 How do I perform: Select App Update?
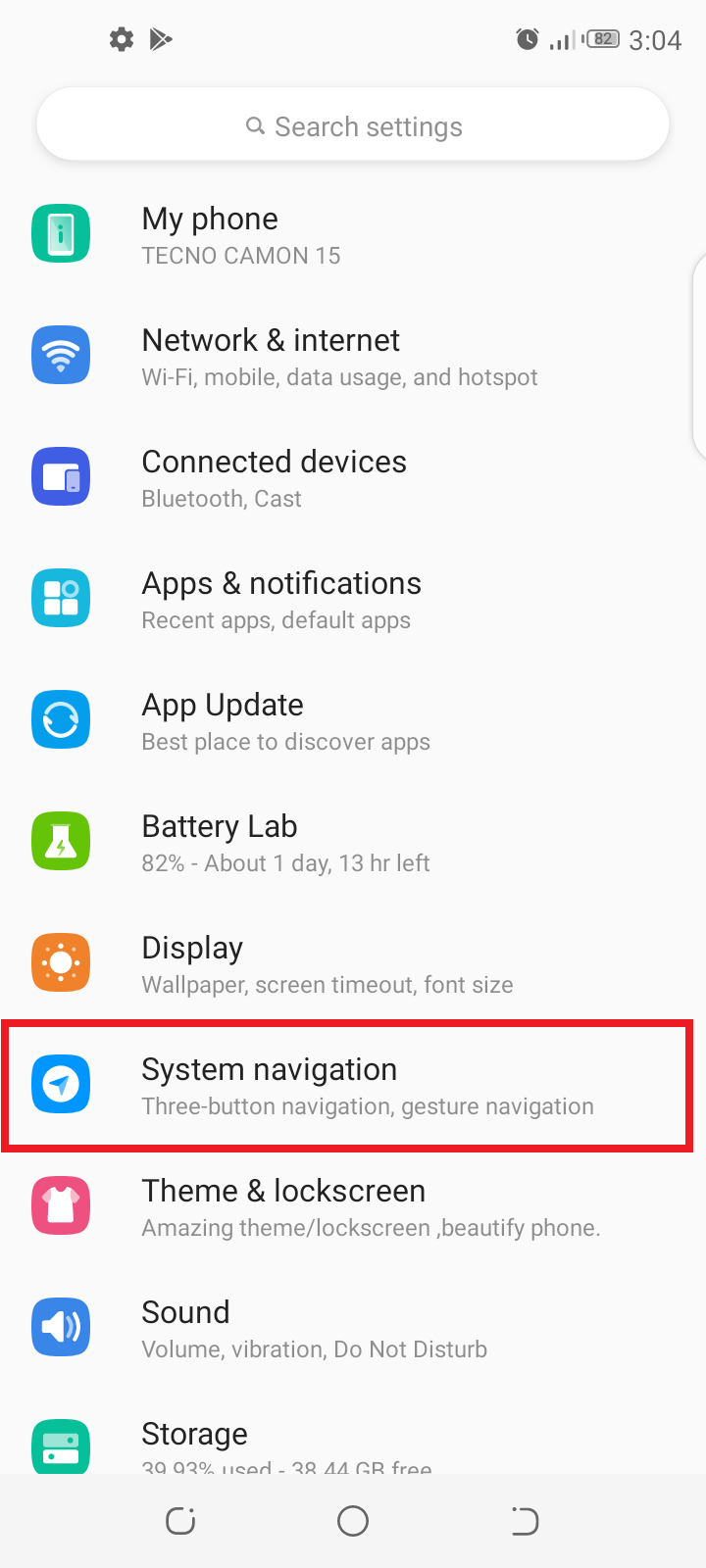coord(353,720)
